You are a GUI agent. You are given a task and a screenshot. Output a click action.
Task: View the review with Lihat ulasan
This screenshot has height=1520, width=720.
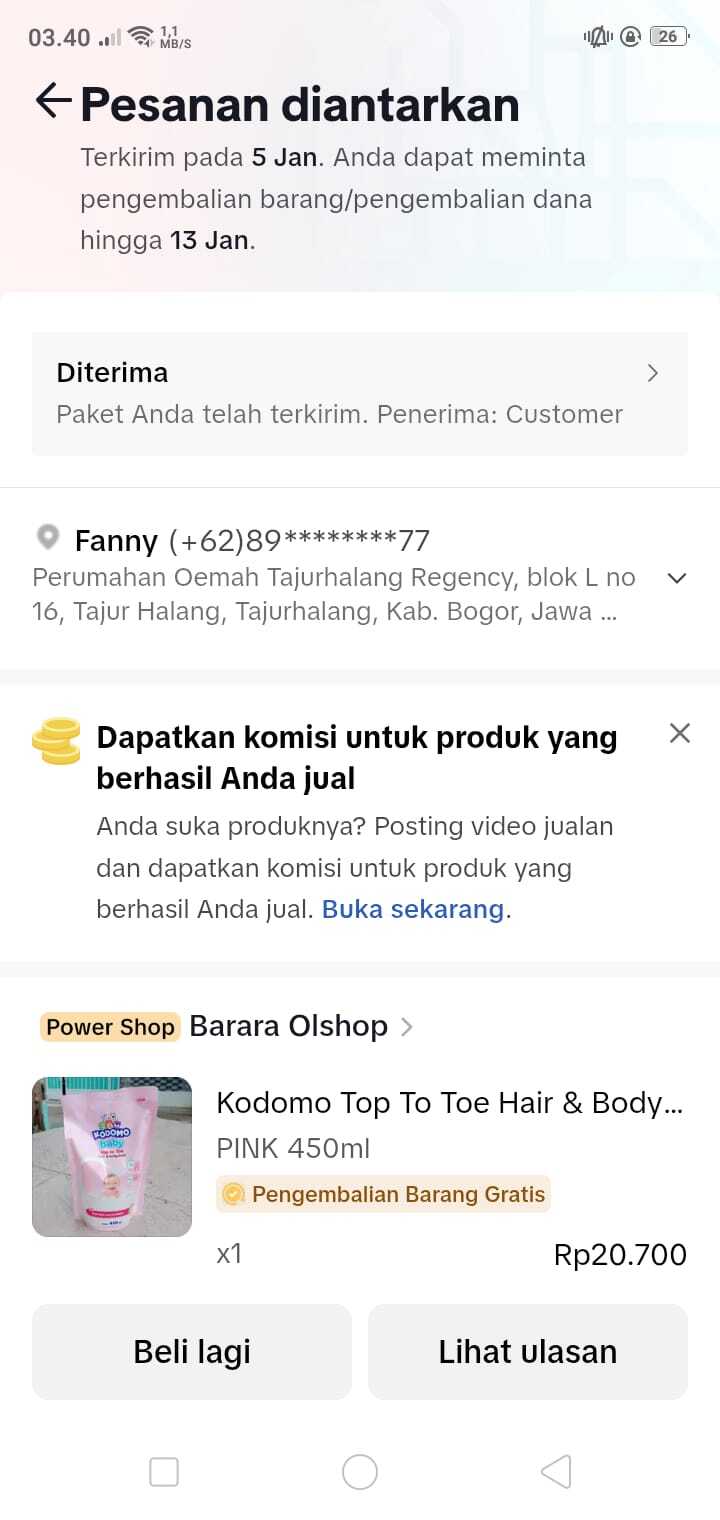527,1351
